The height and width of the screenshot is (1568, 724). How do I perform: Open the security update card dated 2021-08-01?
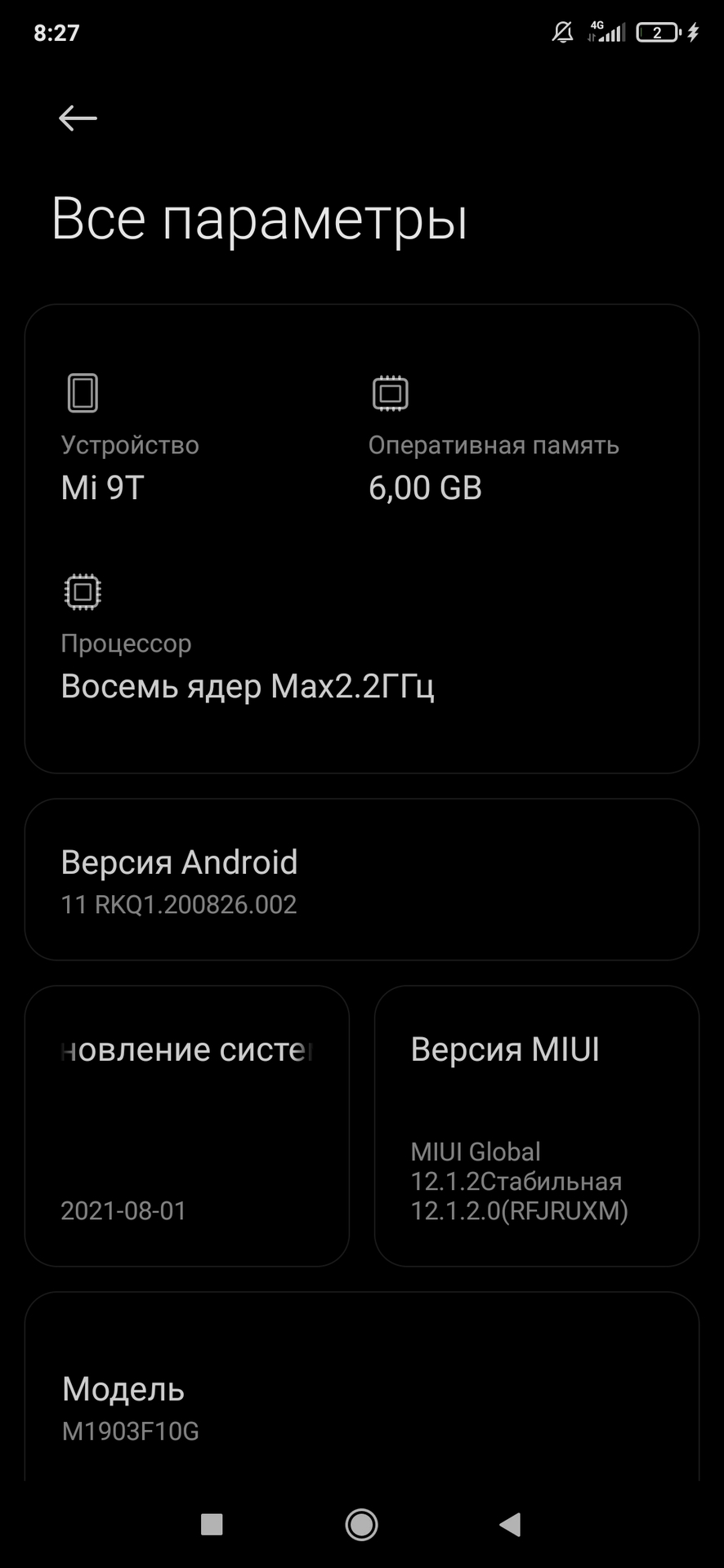pos(187,1126)
